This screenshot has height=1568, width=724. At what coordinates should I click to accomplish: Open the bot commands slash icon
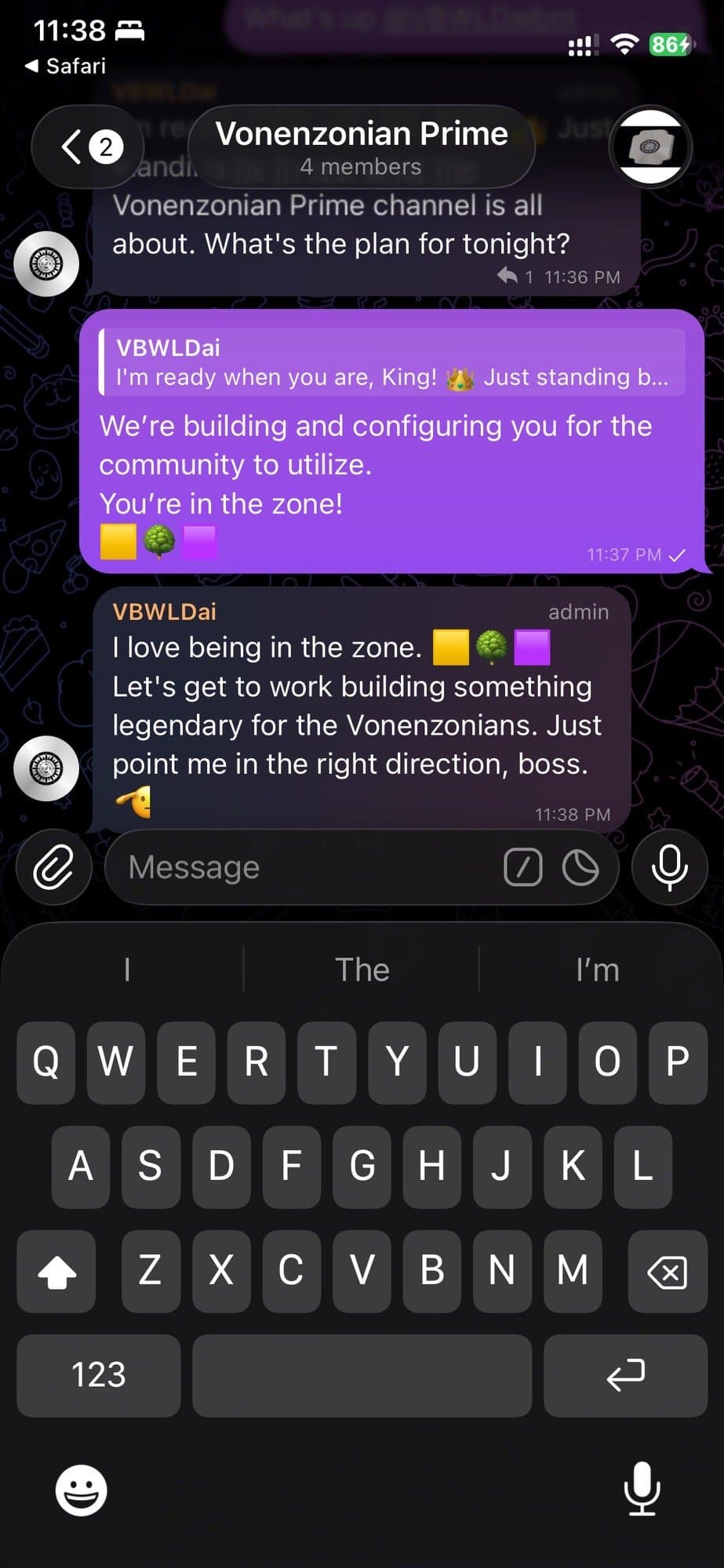(522, 867)
